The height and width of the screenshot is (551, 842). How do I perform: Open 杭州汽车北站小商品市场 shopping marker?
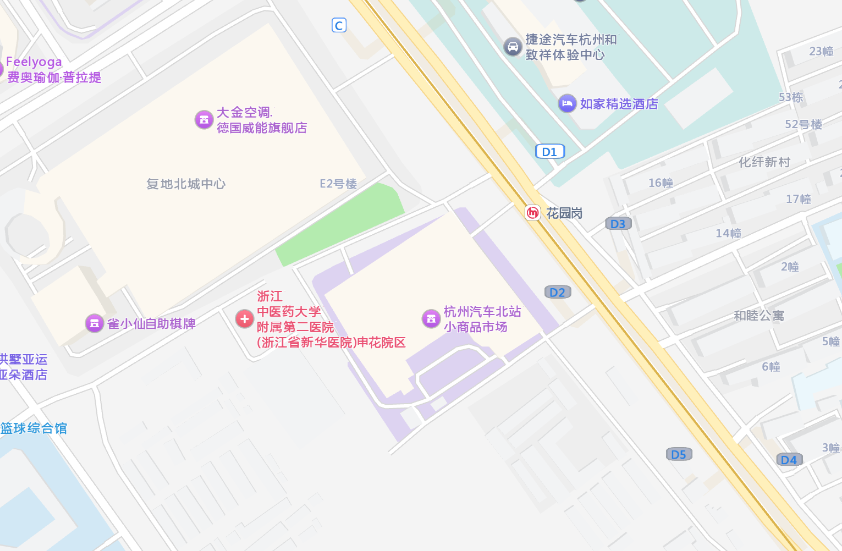(x=431, y=318)
